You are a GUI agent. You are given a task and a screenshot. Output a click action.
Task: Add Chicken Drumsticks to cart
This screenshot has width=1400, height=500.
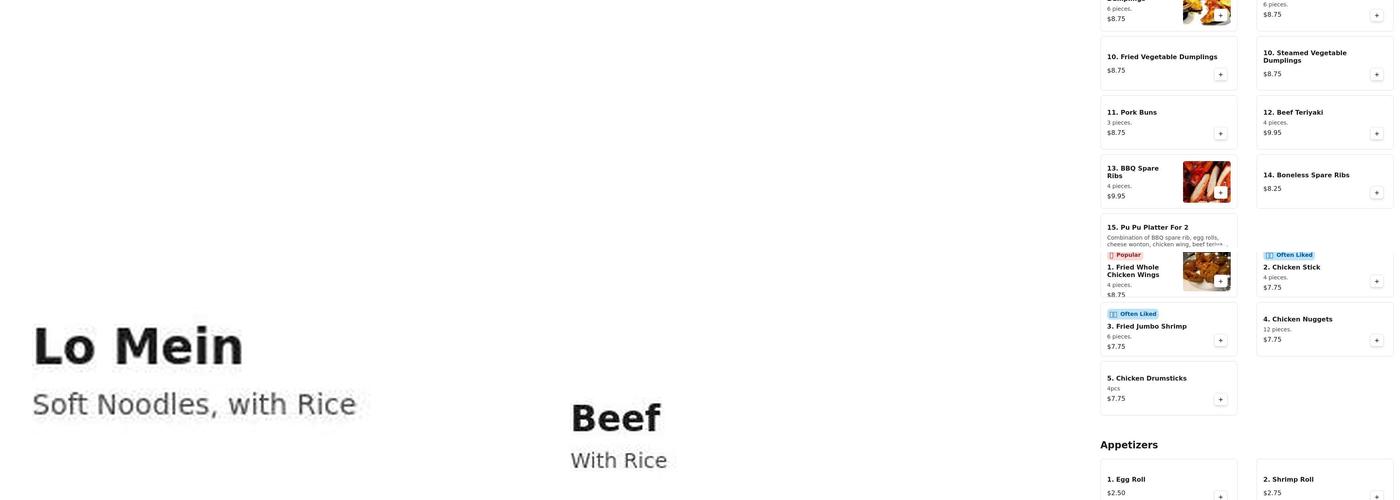1220,400
